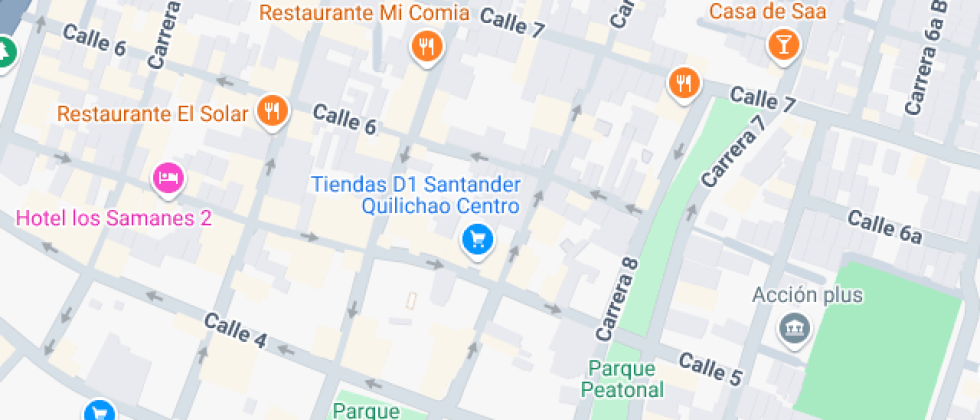Select the Tiendas D1 Santander Quilichao Centro pin

coord(478,240)
